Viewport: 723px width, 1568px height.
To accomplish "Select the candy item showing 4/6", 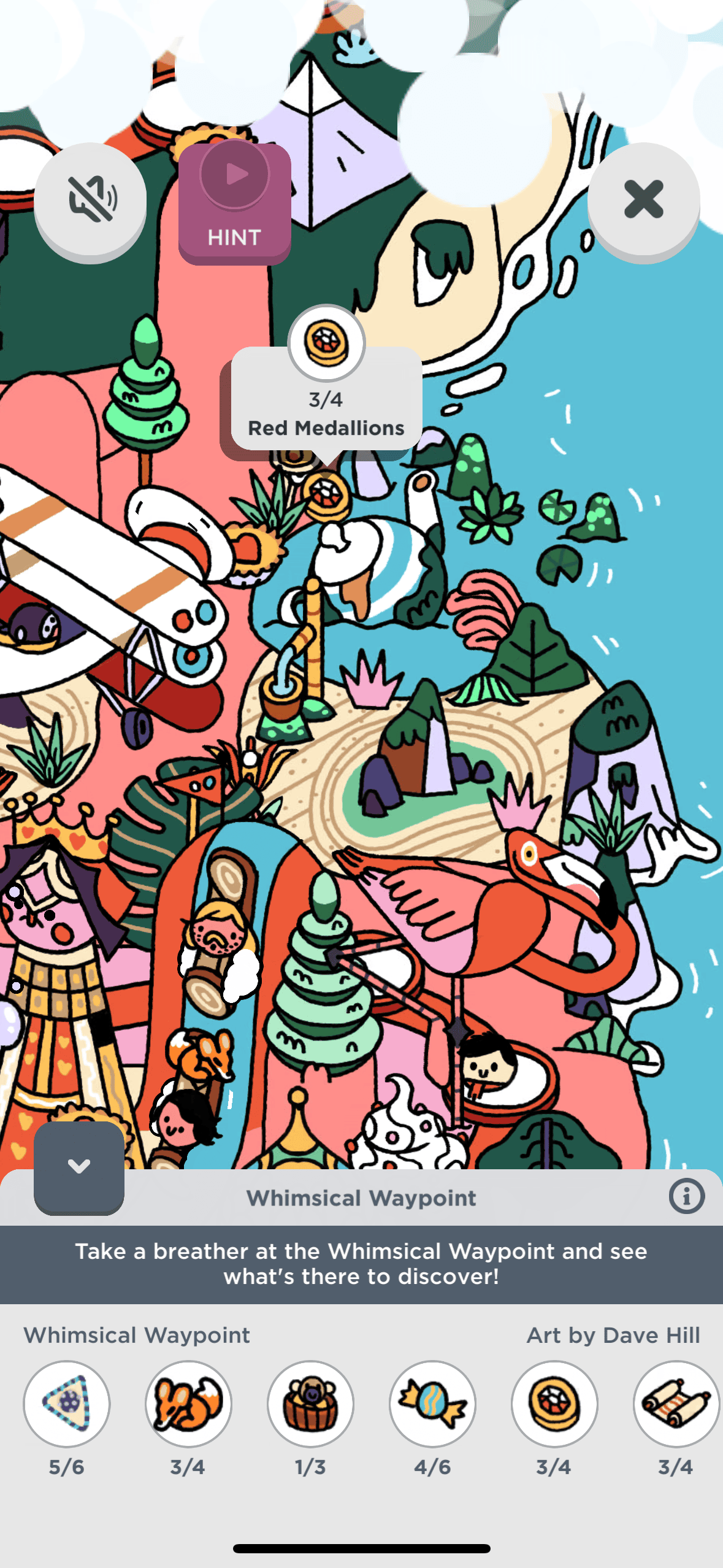I will click(x=432, y=1404).
